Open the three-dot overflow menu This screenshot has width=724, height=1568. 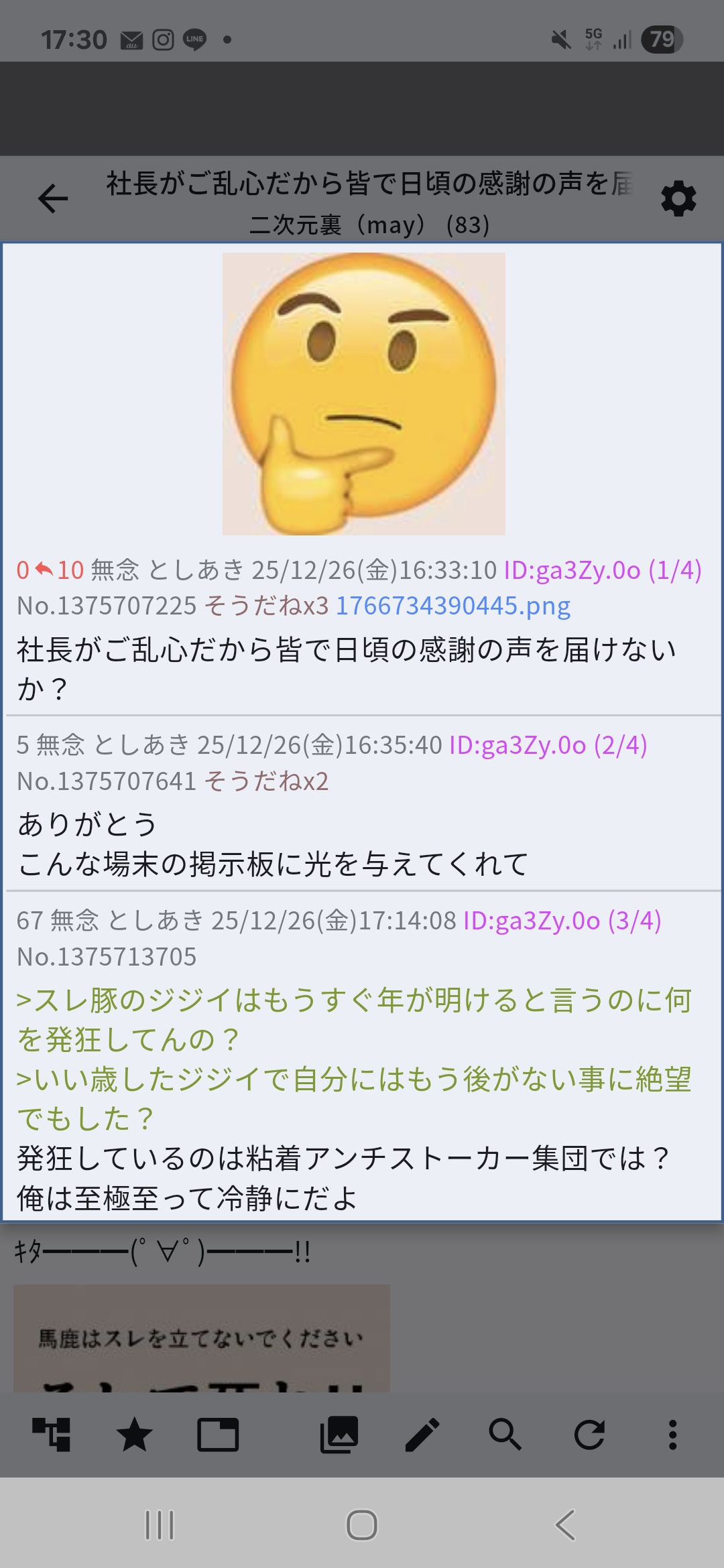(x=672, y=1435)
